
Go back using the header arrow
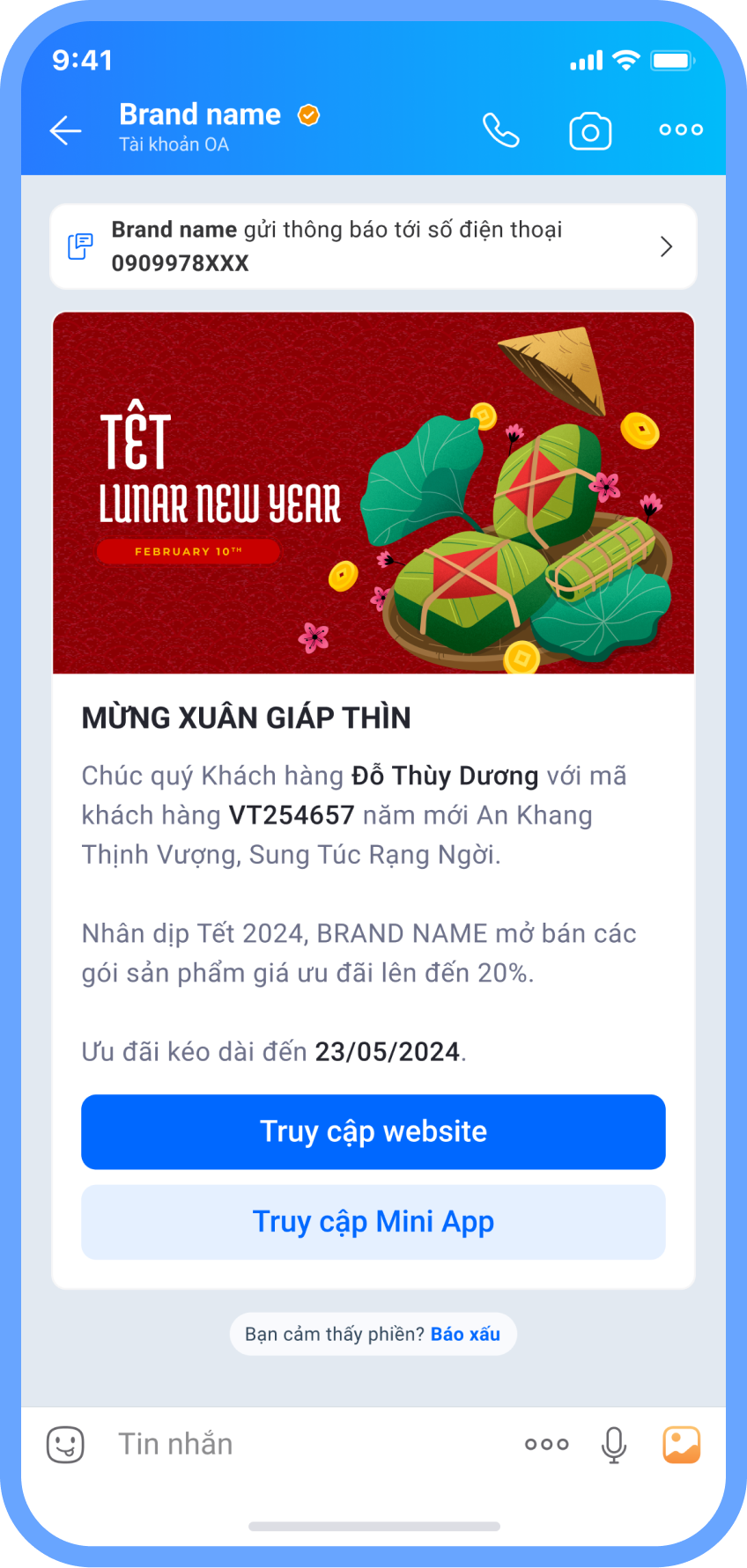pos(65,130)
